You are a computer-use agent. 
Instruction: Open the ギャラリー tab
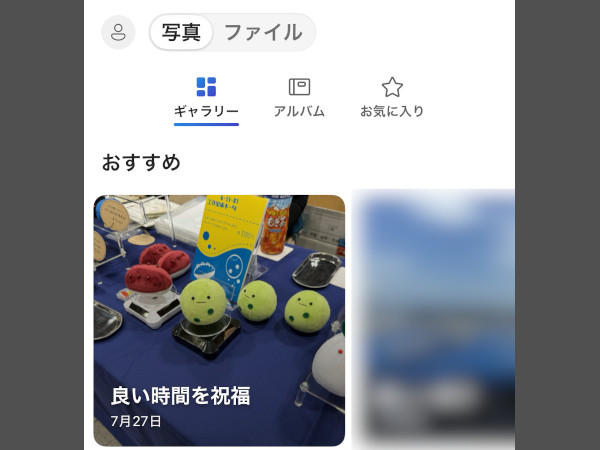click(x=206, y=98)
